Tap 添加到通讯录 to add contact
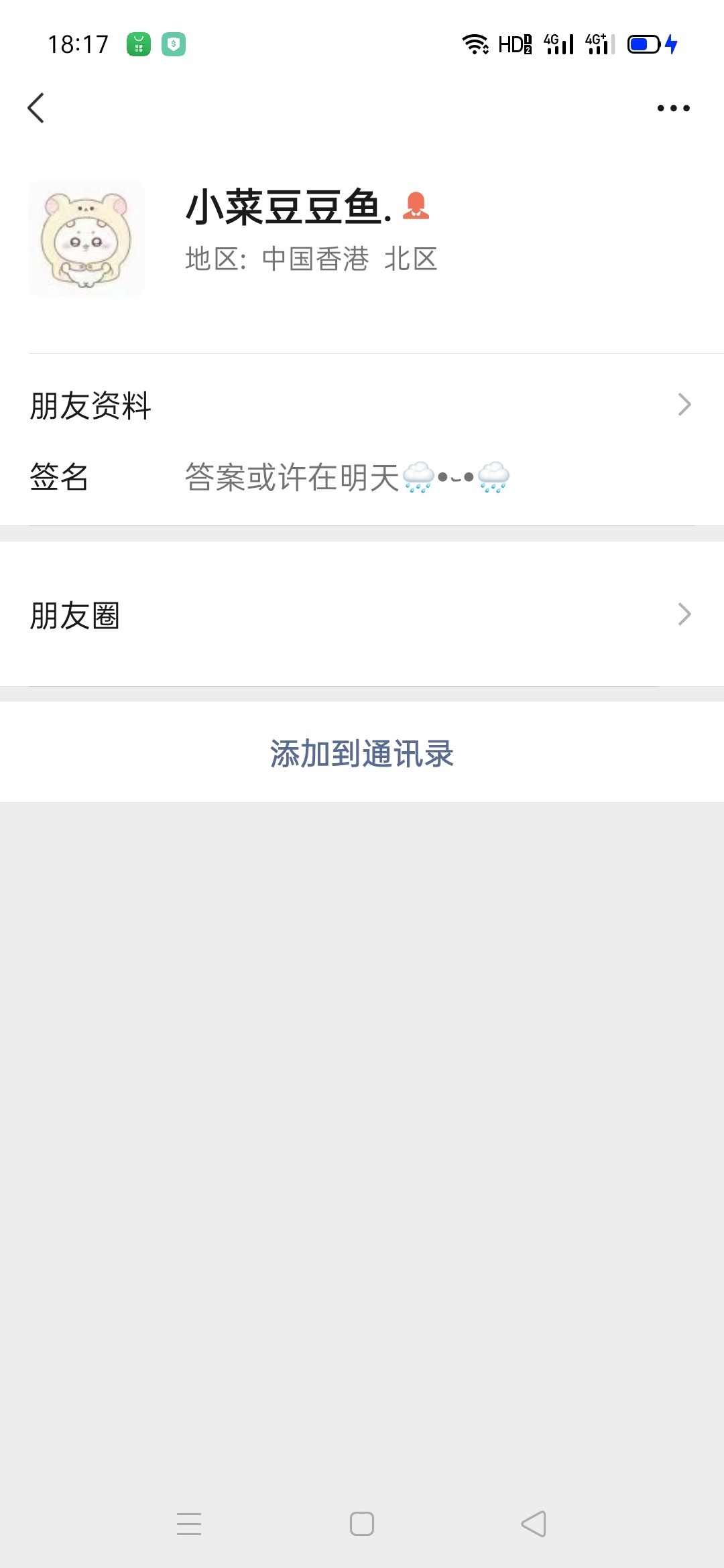Image resolution: width=724 pixels, height=1568 pixels. (362, 753)
